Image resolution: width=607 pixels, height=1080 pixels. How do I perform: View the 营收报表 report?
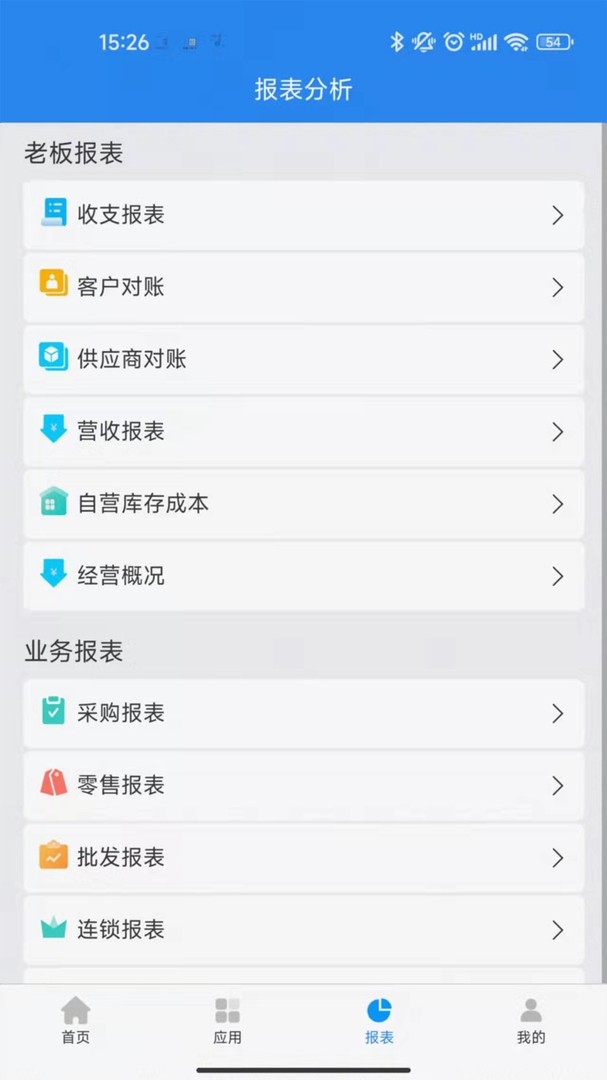(x=304, y=432)
